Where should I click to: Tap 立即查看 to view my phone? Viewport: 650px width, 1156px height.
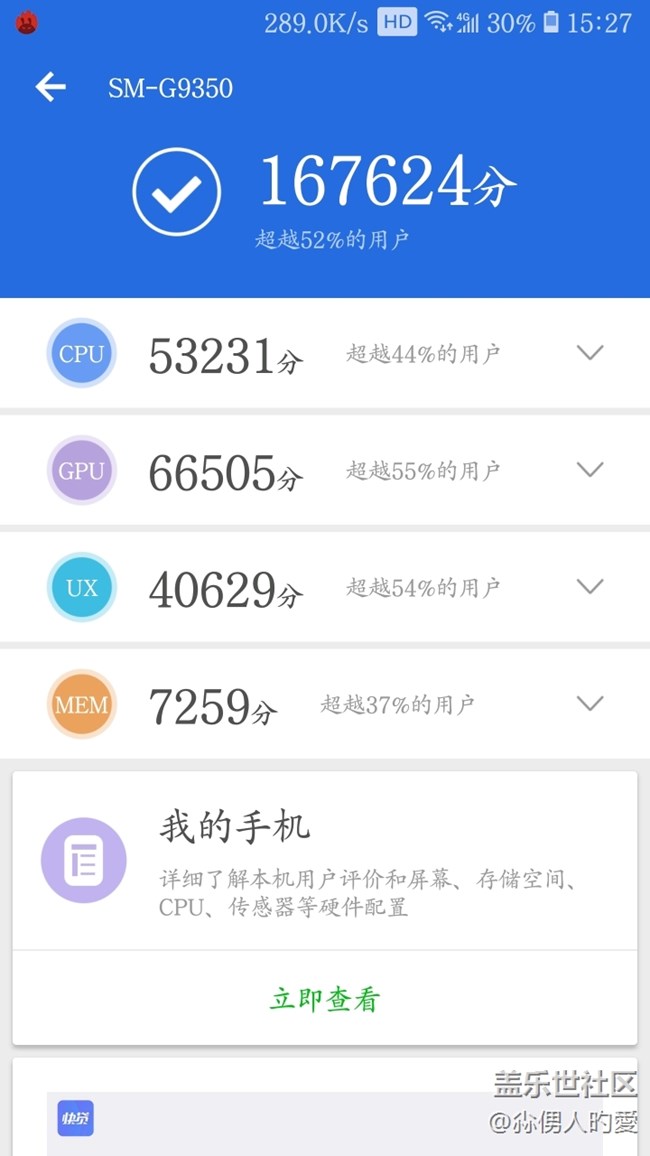click(325, 999)
